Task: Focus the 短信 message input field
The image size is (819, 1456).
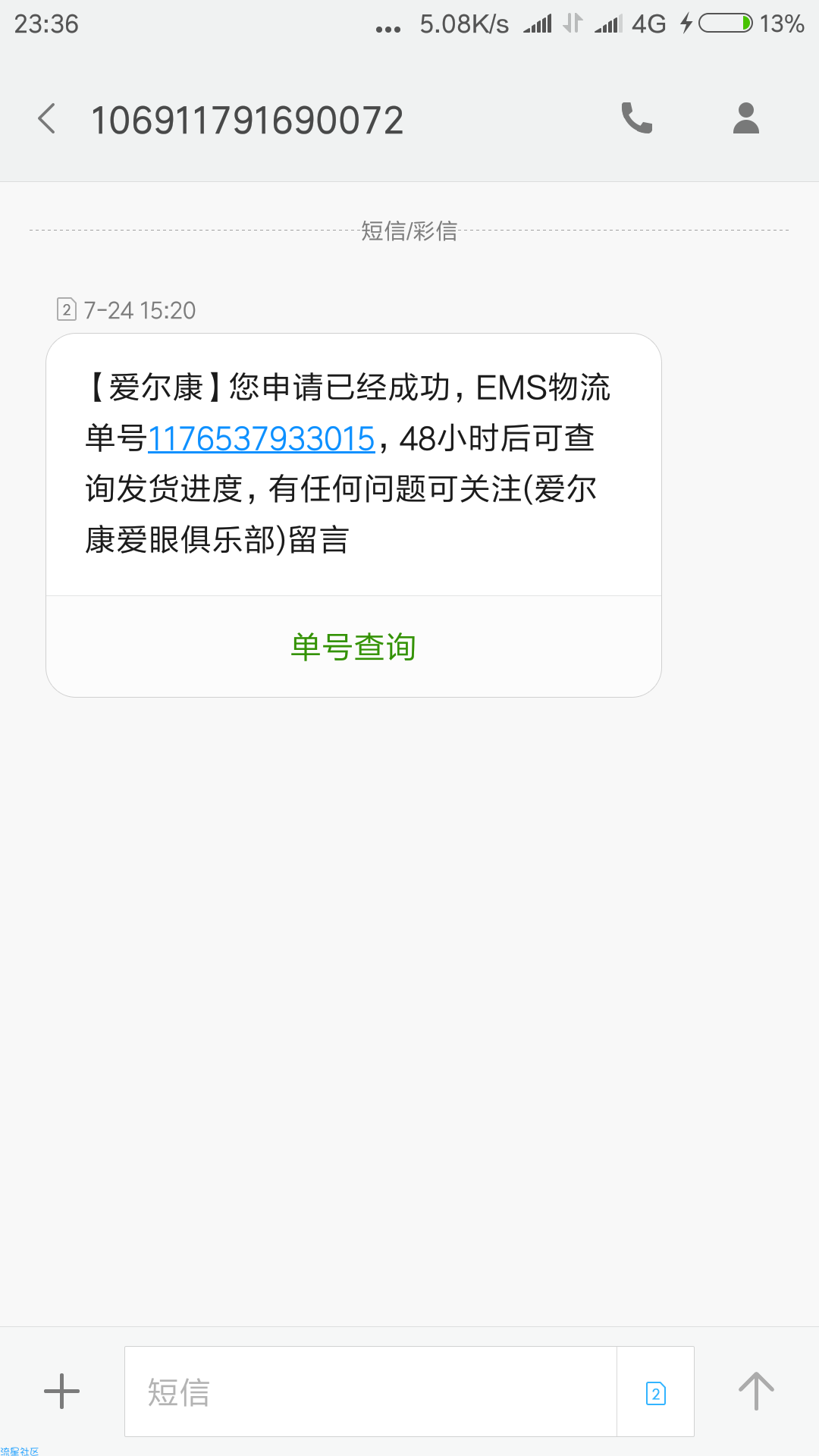Action: point(371,1392)
